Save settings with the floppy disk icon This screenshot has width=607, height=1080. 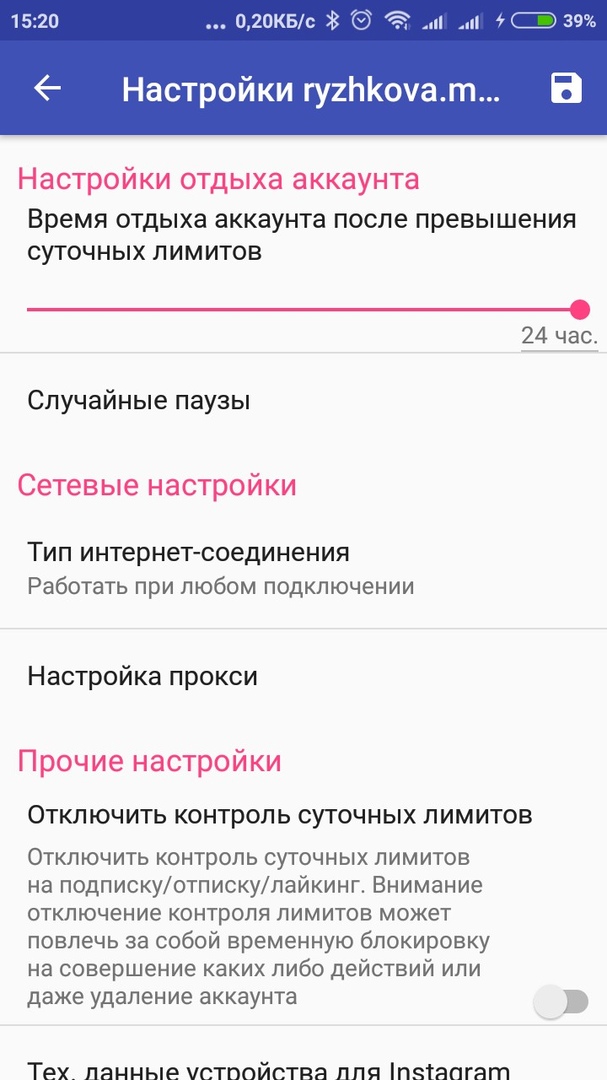(566, 88)
